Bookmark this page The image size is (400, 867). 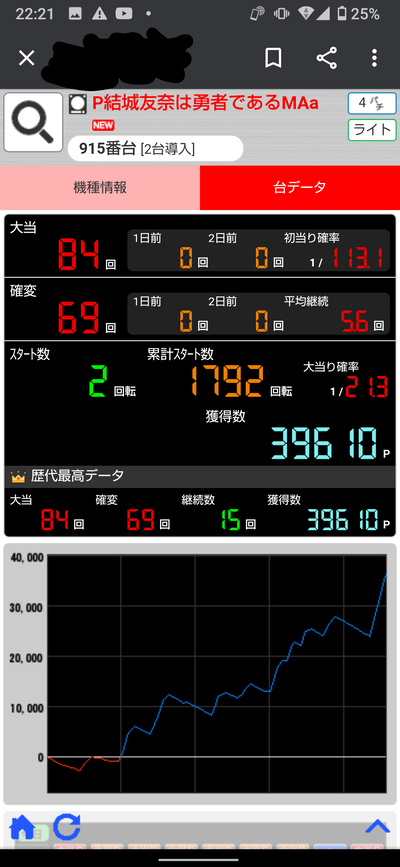pyautogui.click(x=273, y=58)
